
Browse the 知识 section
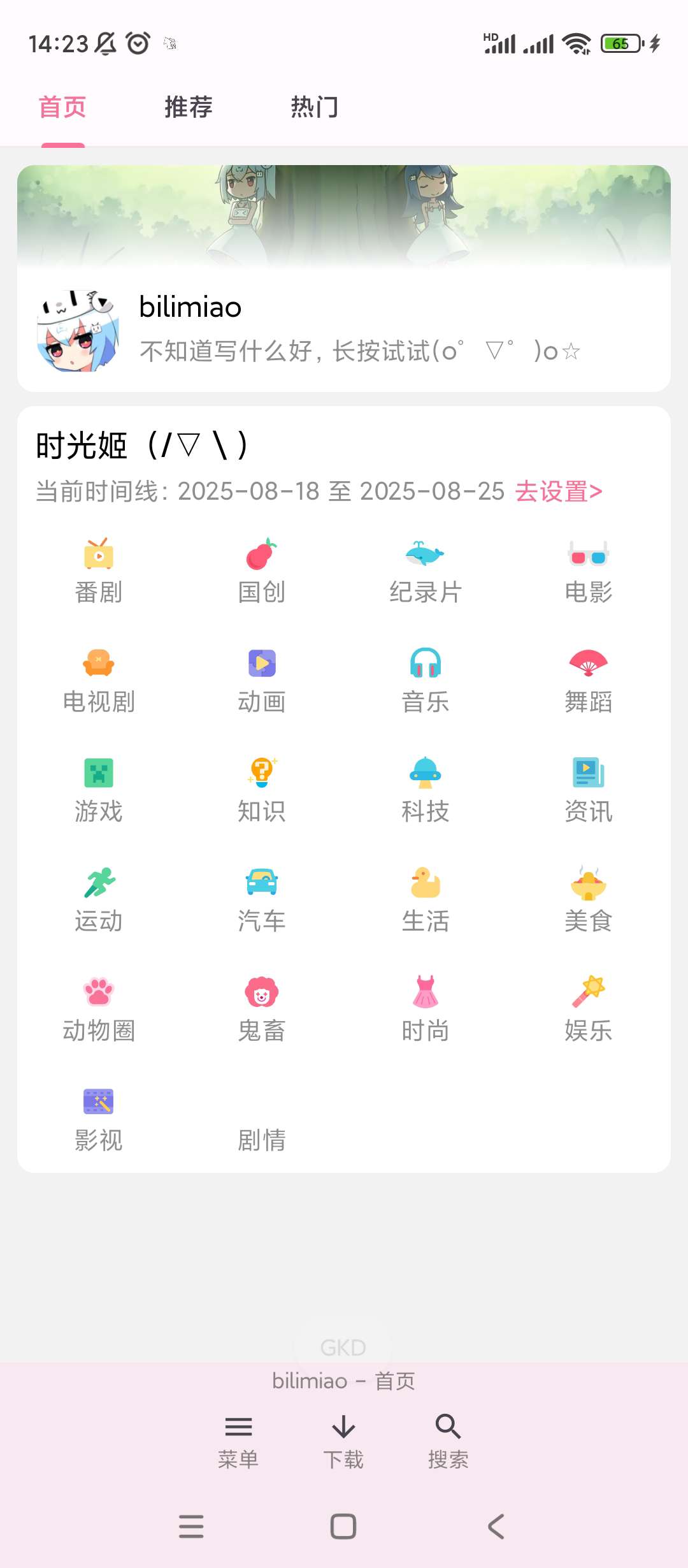click(x=262, y=790)
